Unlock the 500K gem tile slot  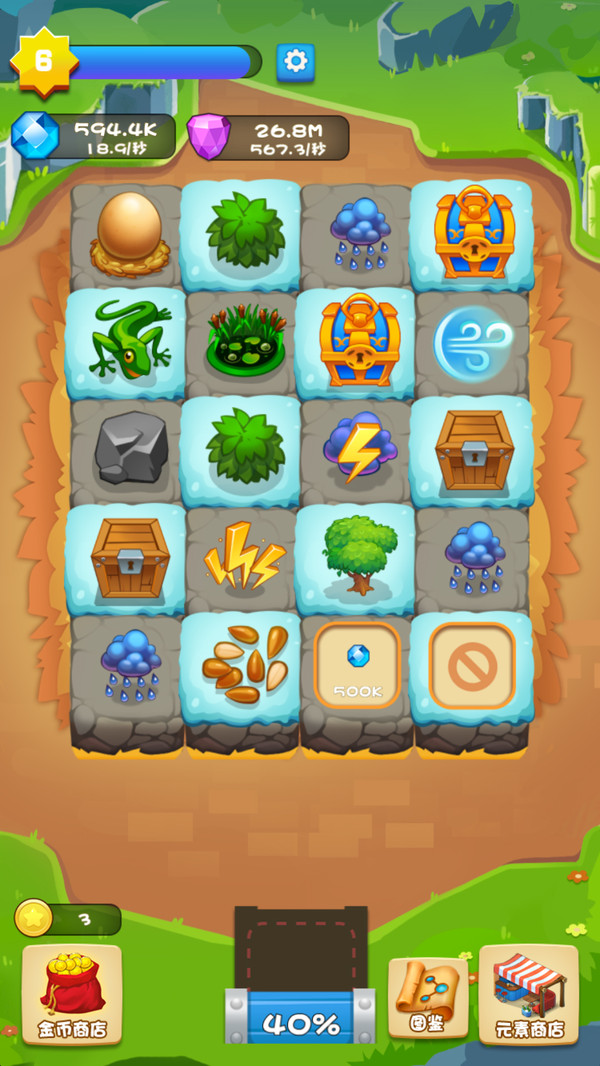(358, 665)
